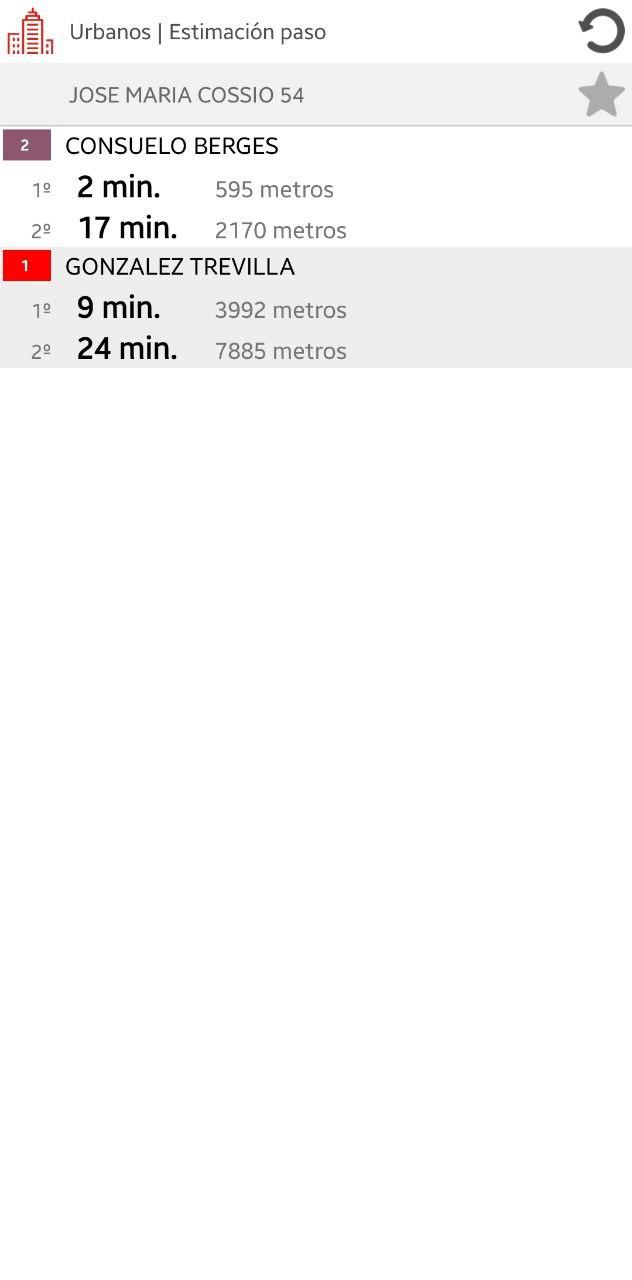Open line 1 Gonzalez Trevilla

(x=316, y=267)
